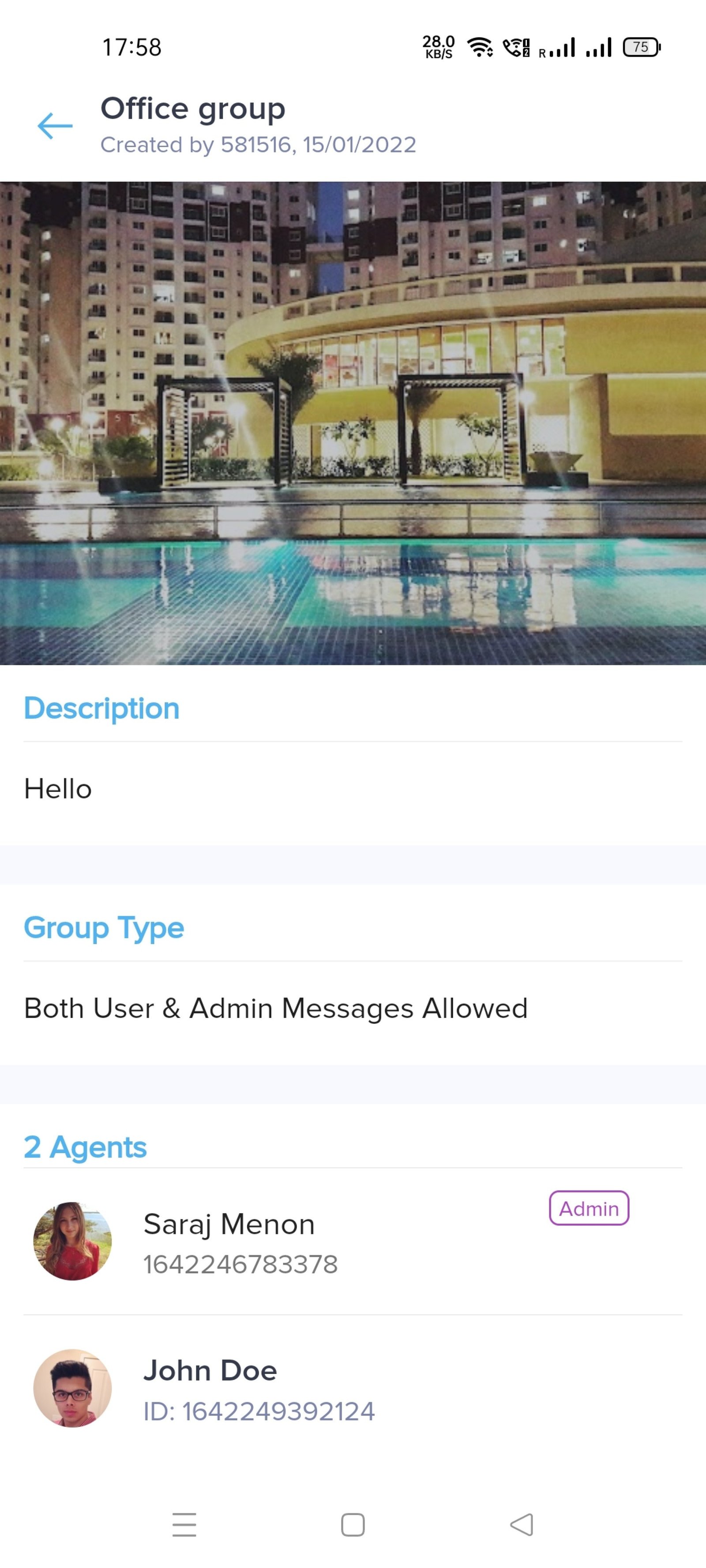Open the Office group cover photo
Viewport: 706px width, 1568px height.
pyautogui.click(x=353, y=423)
